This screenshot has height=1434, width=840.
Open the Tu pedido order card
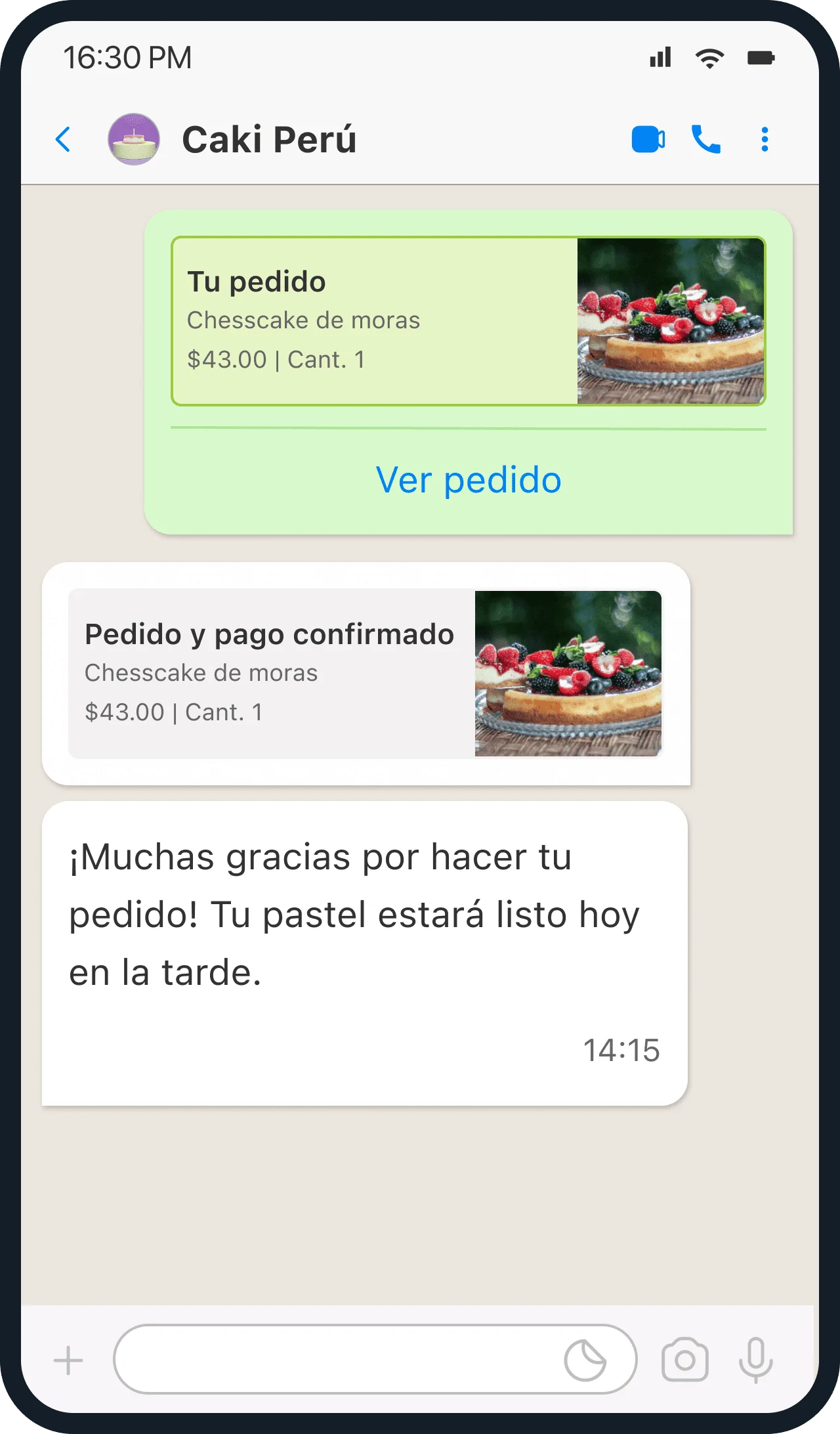[468, 321]
